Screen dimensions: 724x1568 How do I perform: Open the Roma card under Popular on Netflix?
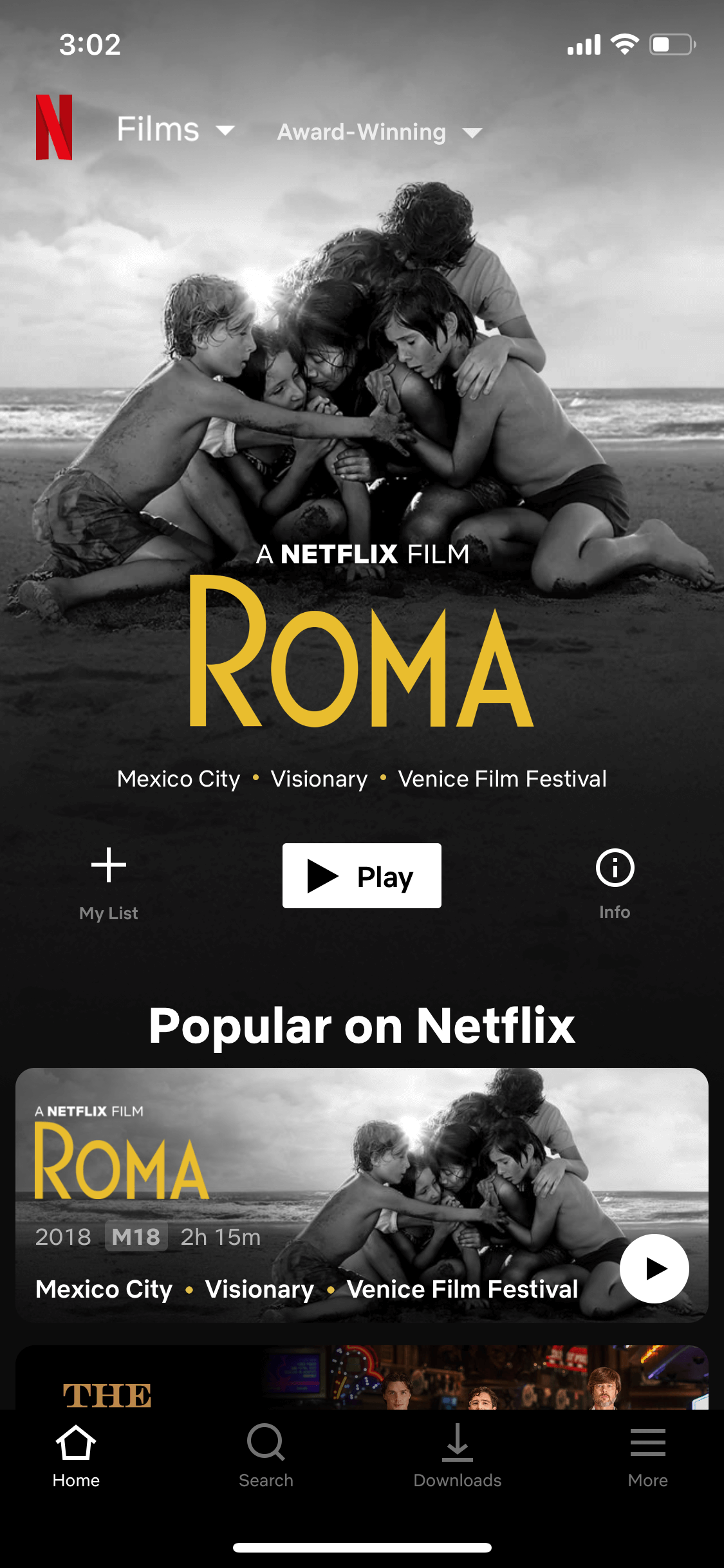pos(362,1195)
